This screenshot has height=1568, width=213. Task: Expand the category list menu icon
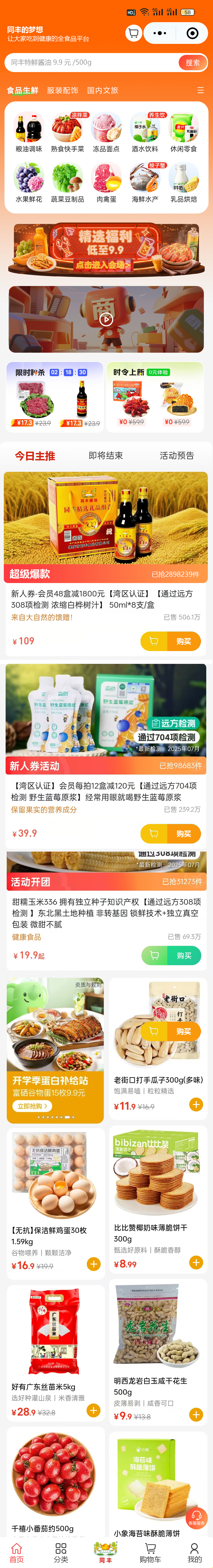click(200, 91)
